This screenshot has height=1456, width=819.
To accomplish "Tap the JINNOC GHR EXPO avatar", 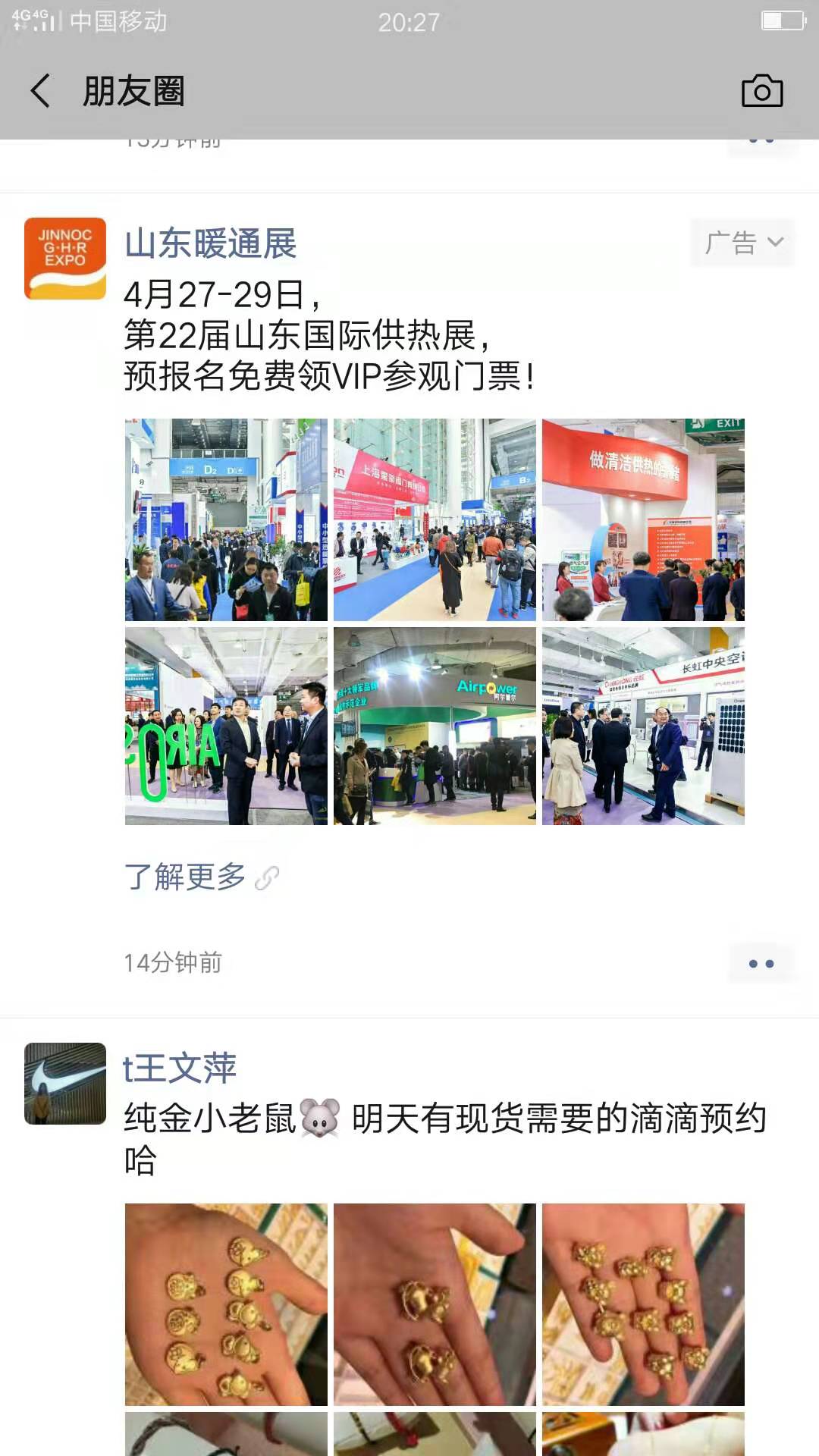I will coord(65,259).
